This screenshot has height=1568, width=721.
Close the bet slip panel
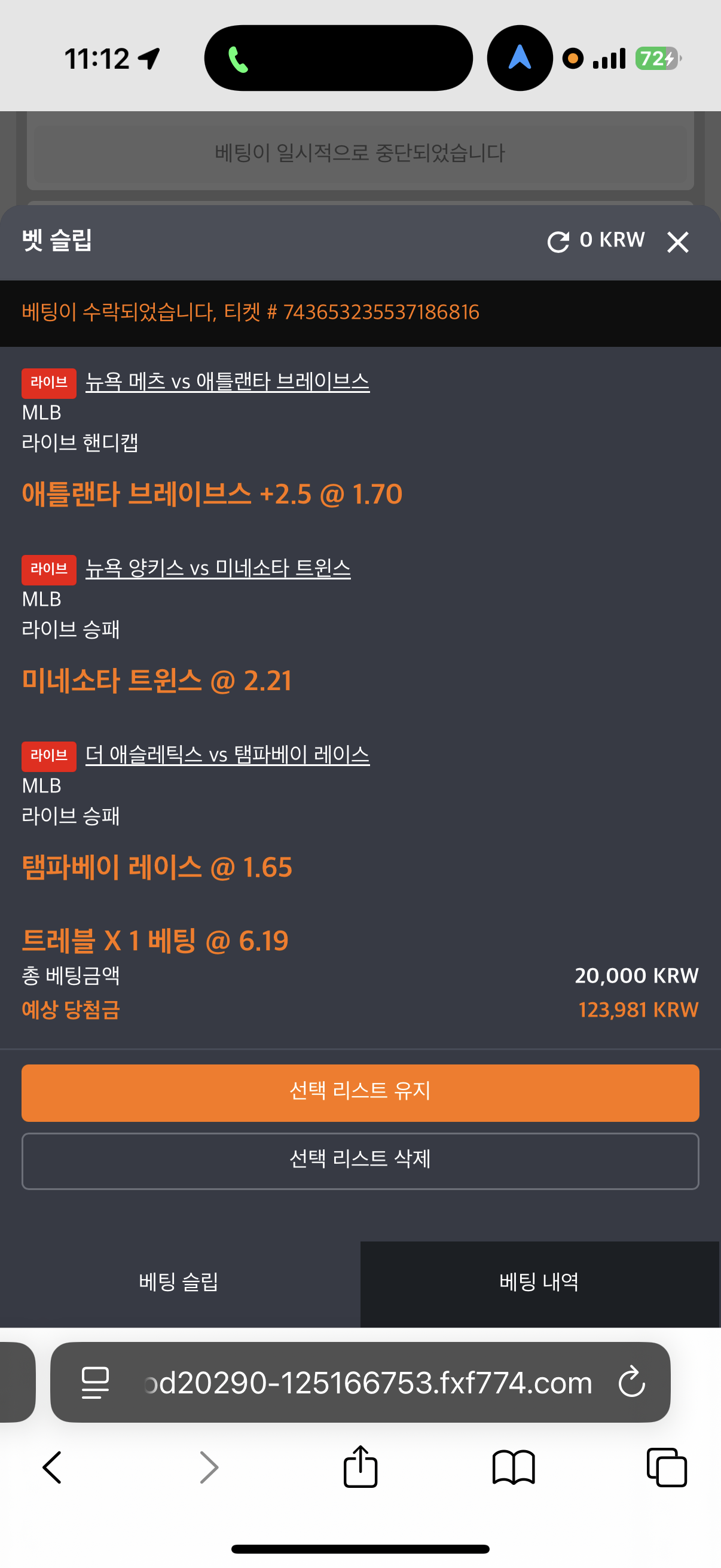point(677,242)
